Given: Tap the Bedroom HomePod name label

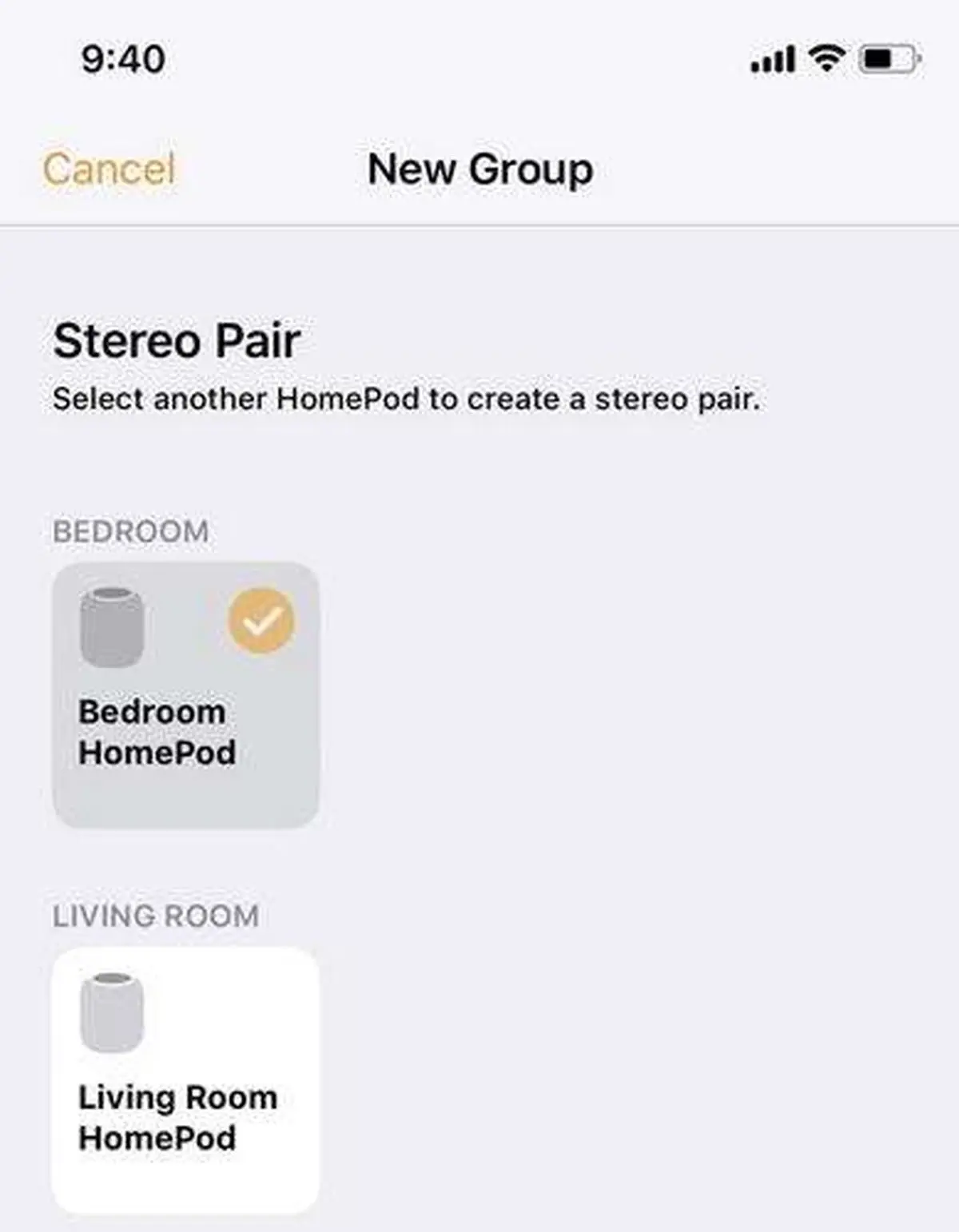Looking at the screenshot, I should [x=157, y=732].
